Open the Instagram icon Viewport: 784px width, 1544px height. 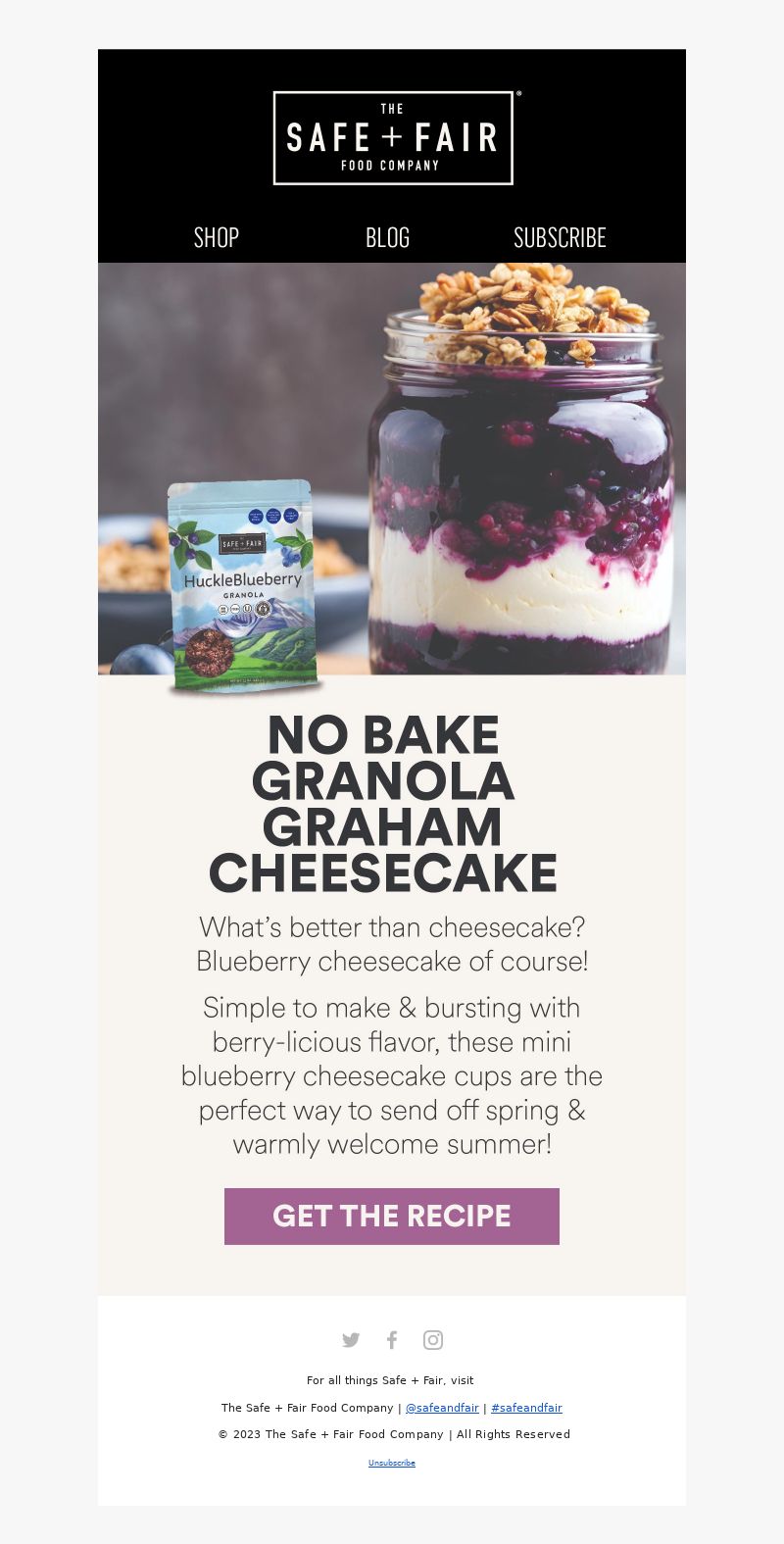click(x=433, y=1340)
